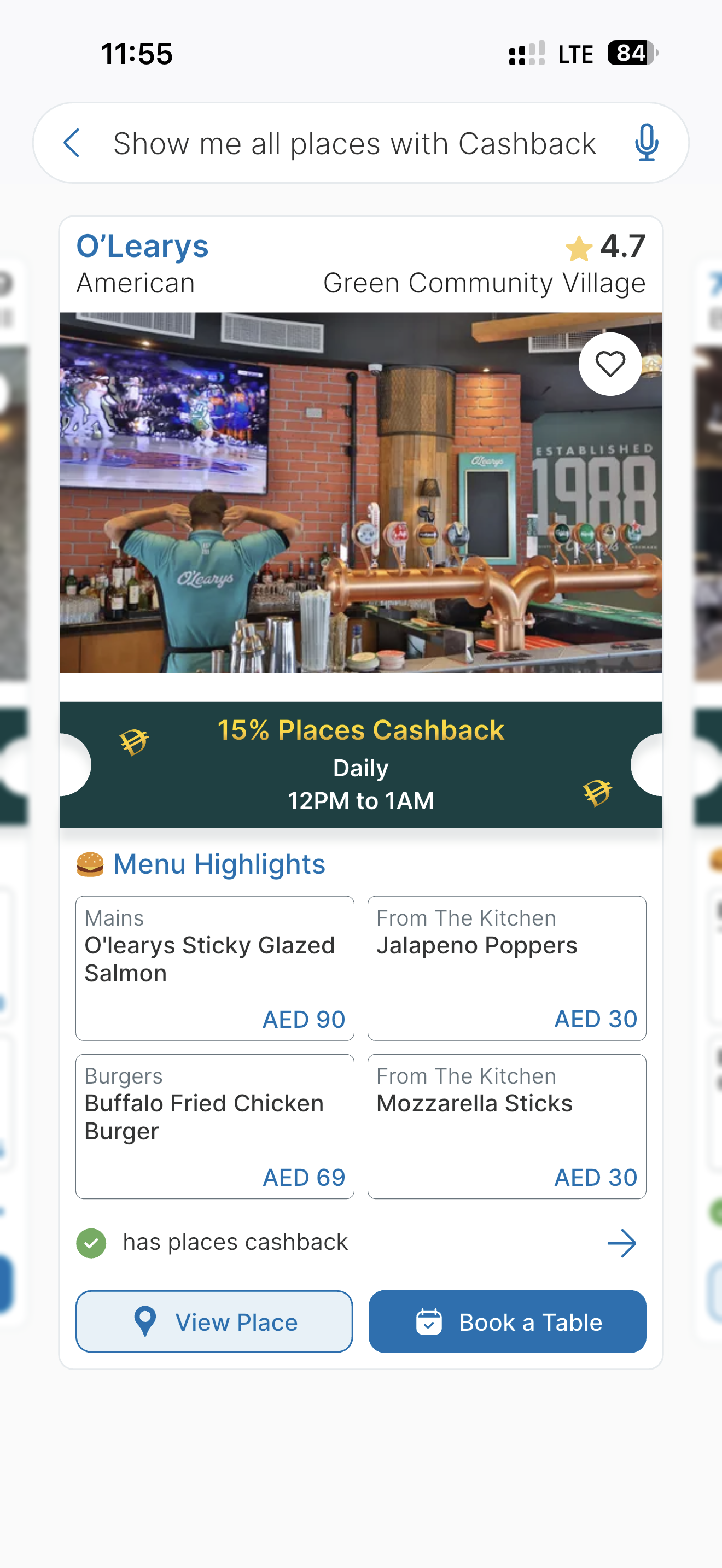This screenshot has height=1568, width=722.
Task: Add O'Learys to favorites with heart icon
Action: click(610, 364)
